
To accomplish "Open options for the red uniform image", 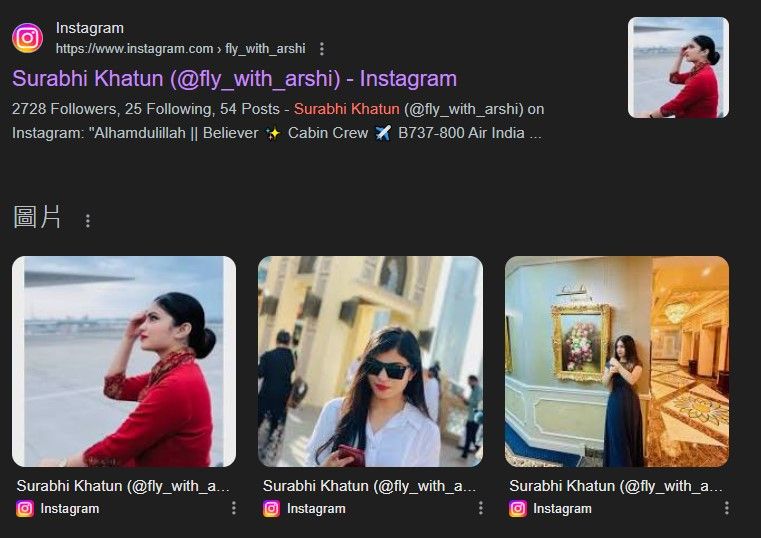I will 234,508.
